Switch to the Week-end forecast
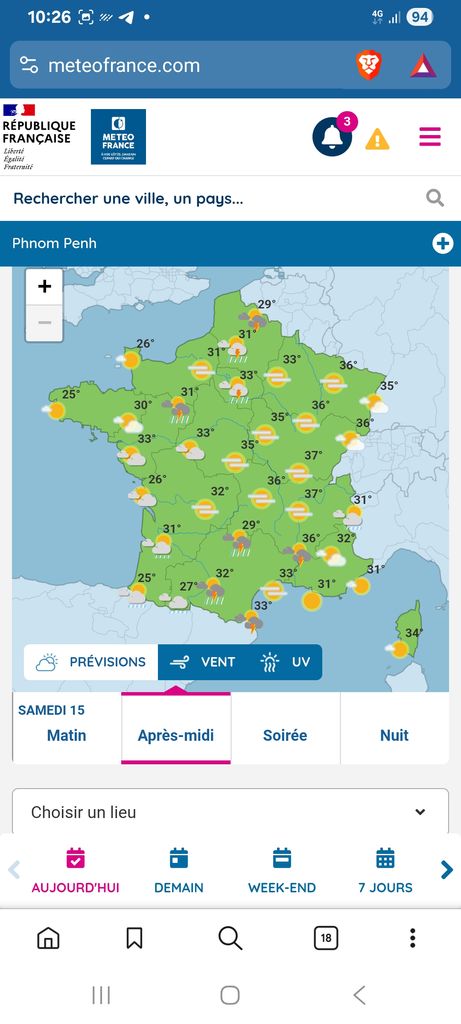The height and width of the screenshot is (1024, 461). (x=281, y=871)
